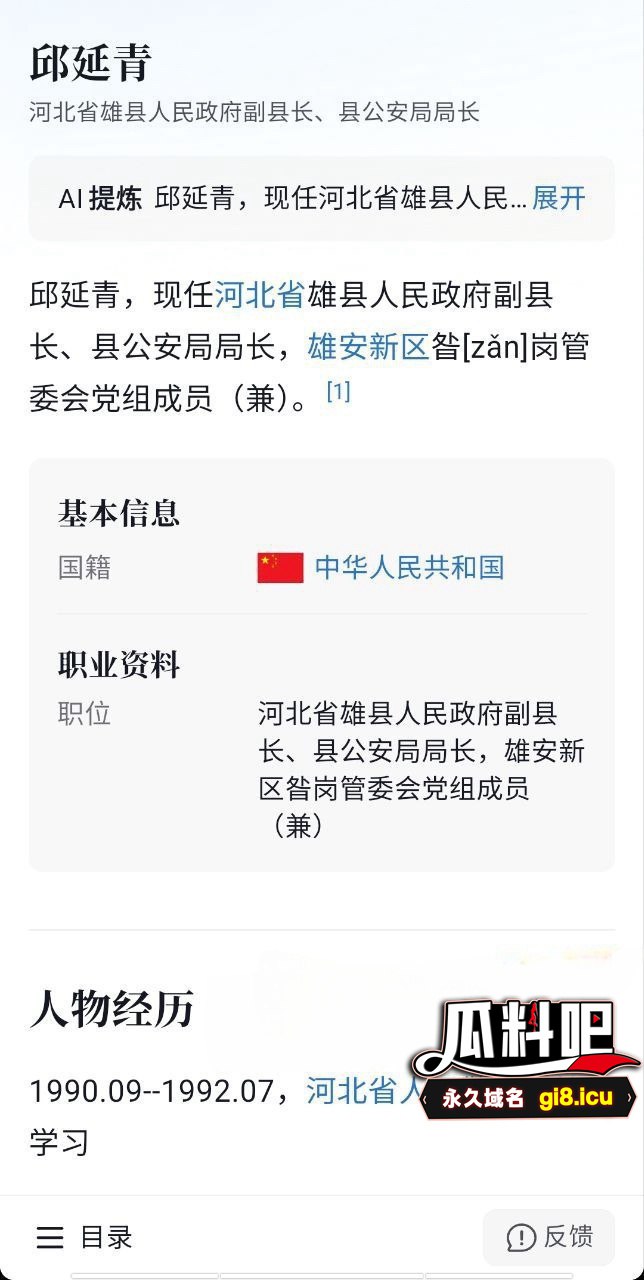
Task: Open the 雄安新区 link
Action: pos(367,347)
